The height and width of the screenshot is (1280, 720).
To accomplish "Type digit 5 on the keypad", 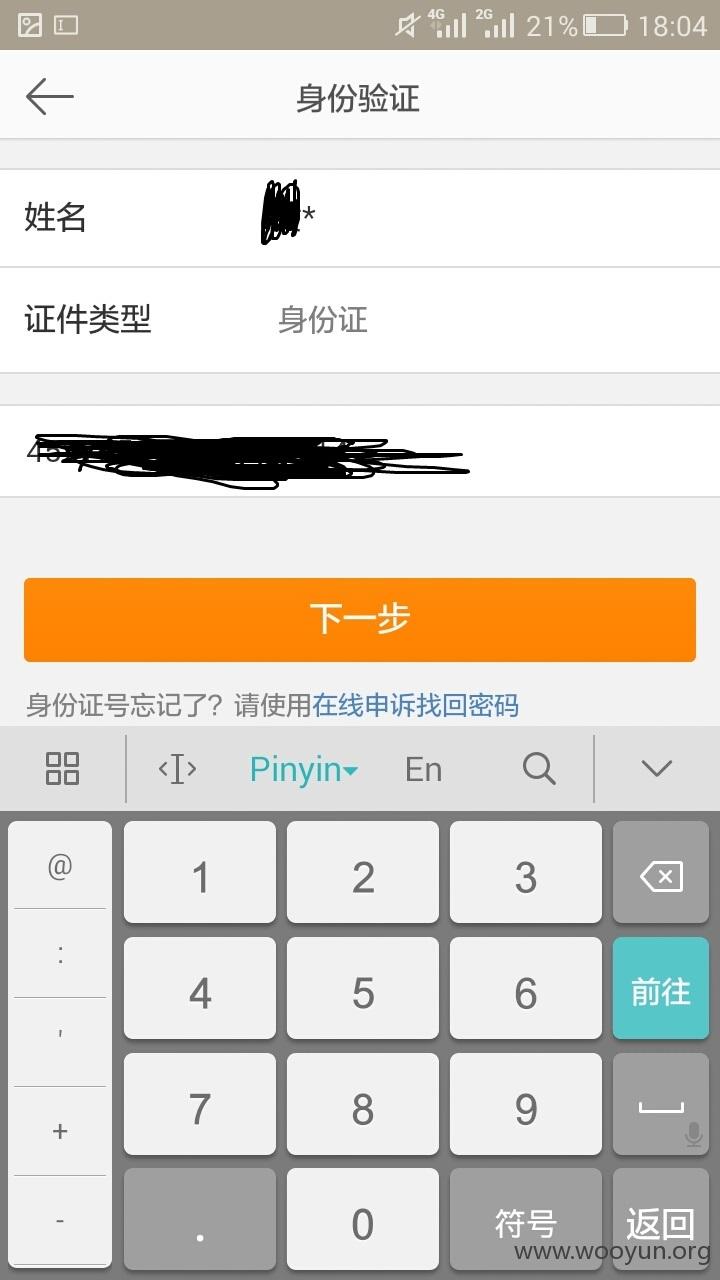I will pyautogui.click(x=363, y=990).
